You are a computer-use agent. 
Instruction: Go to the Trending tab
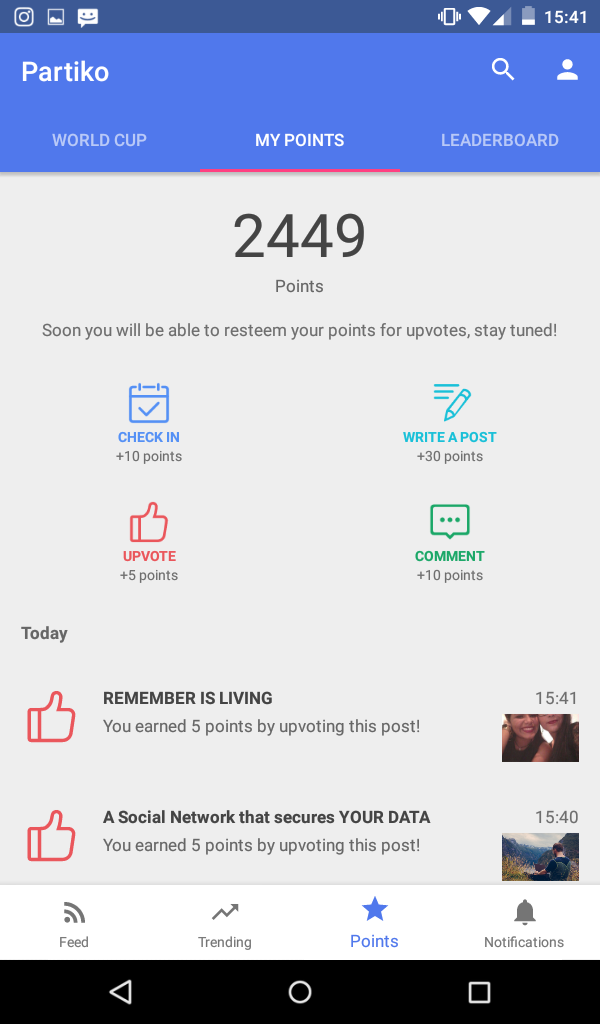tap(225, 923)
